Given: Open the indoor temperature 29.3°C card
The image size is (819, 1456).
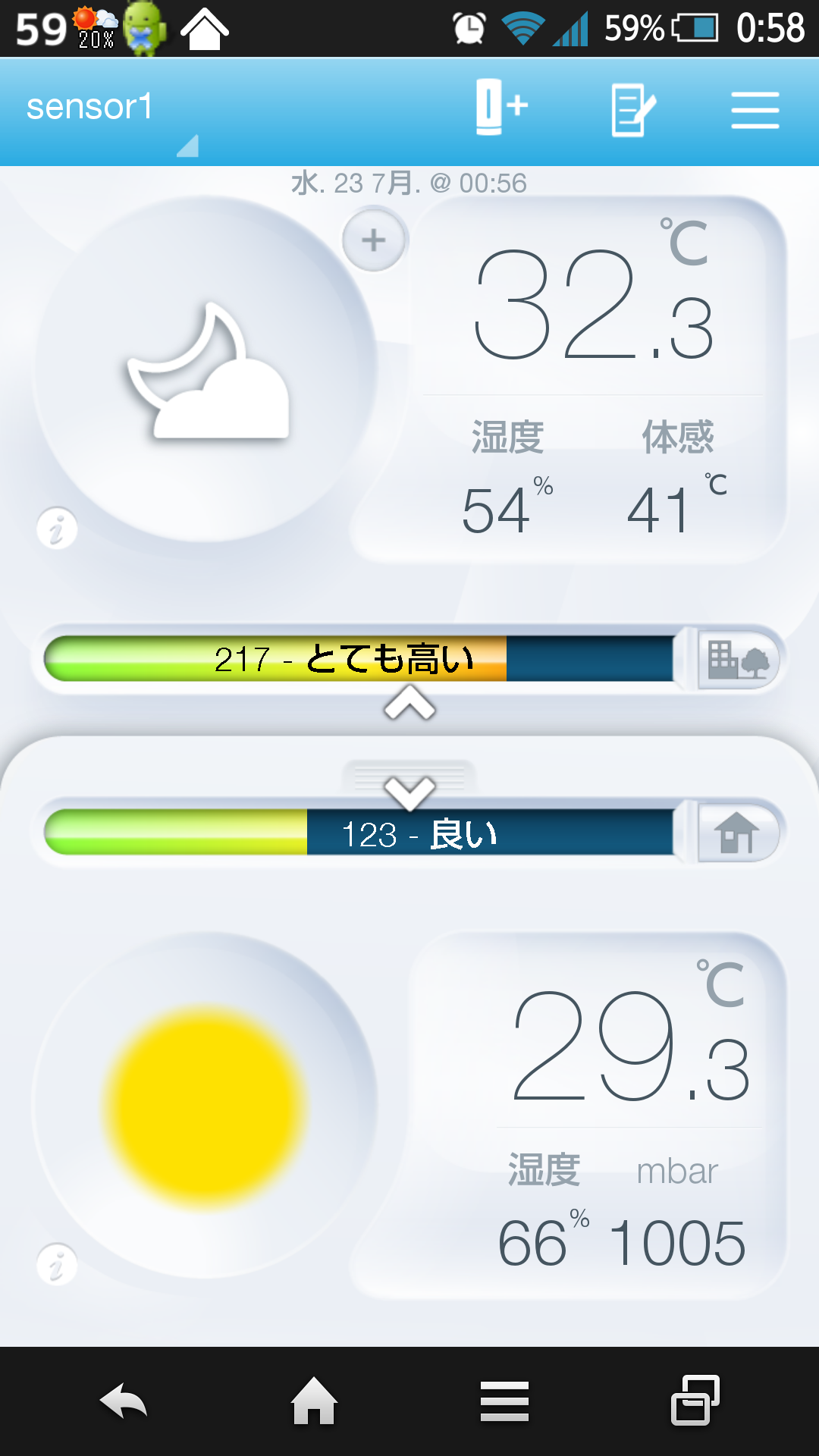Looking at the screenshot, I should [x=599, y=1115].
